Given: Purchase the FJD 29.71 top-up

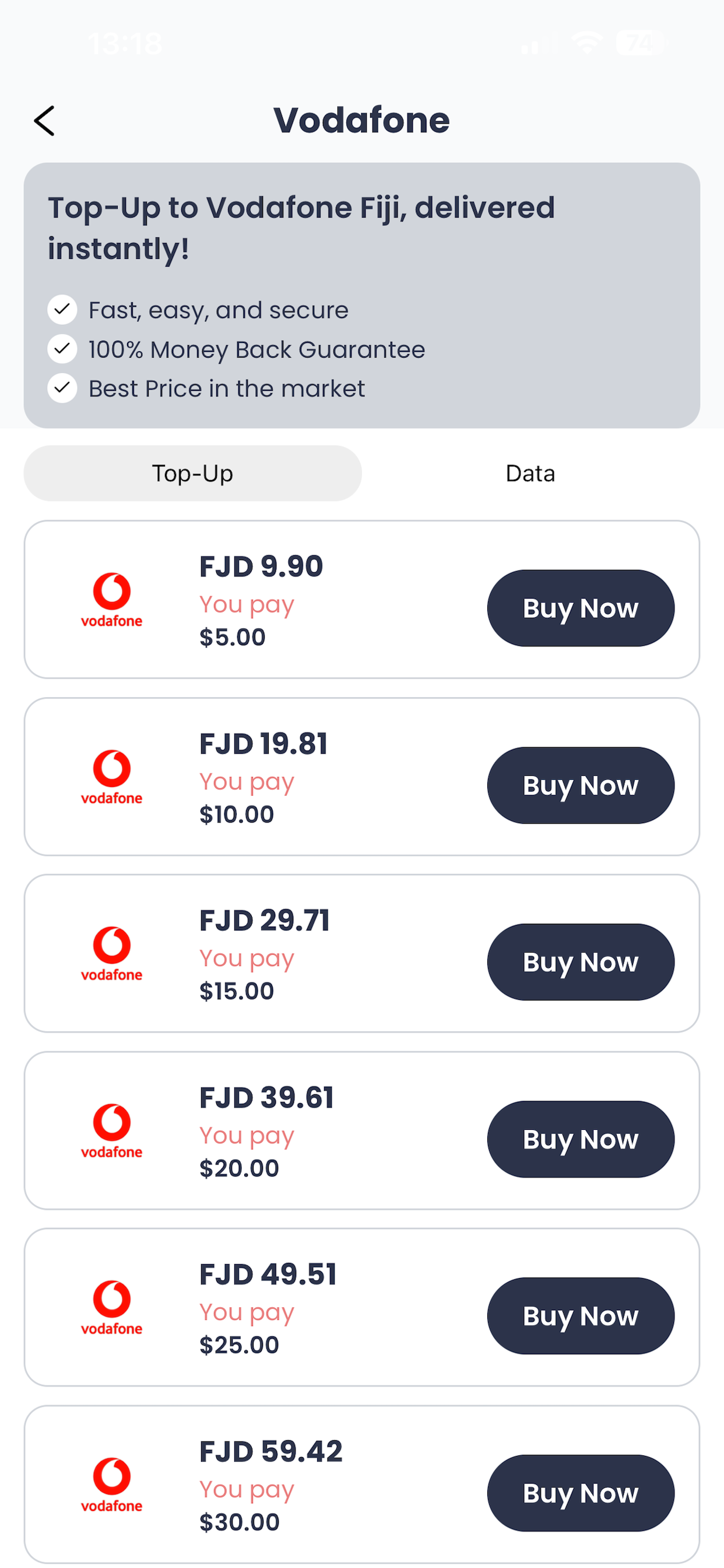Looking at the screenshot, I should coord(580,963).
